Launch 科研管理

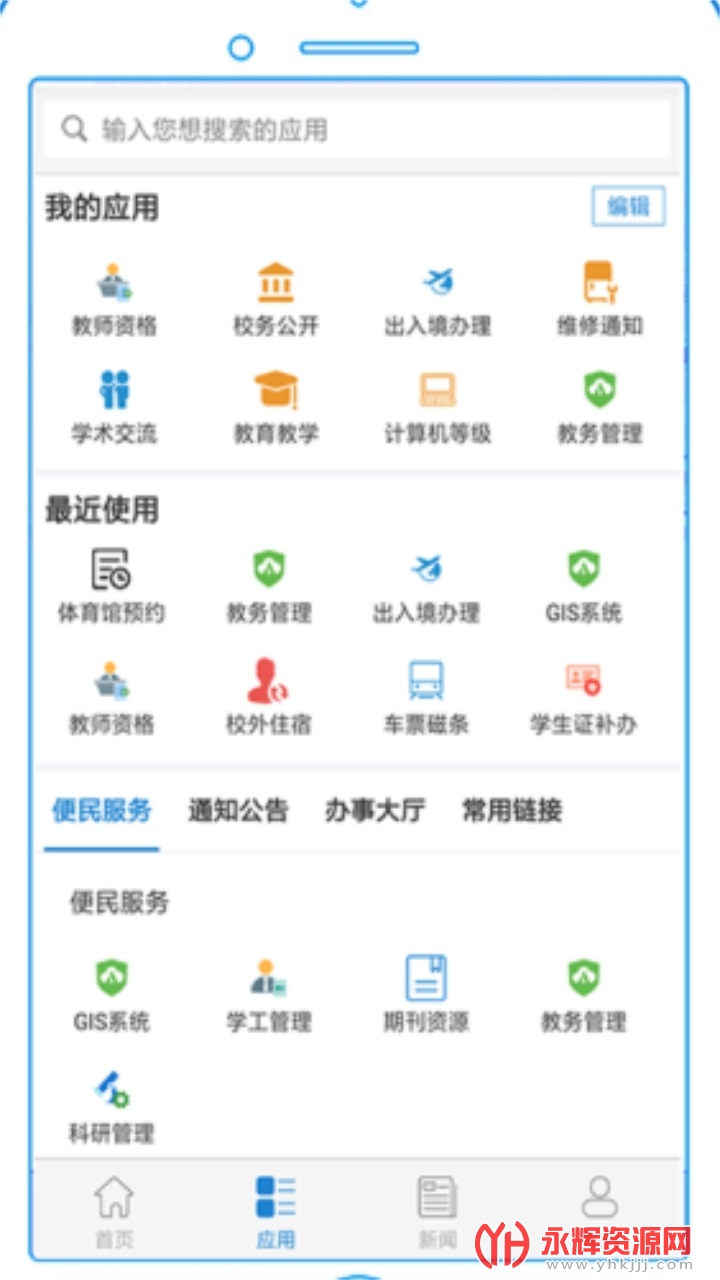pos(111,1105)
